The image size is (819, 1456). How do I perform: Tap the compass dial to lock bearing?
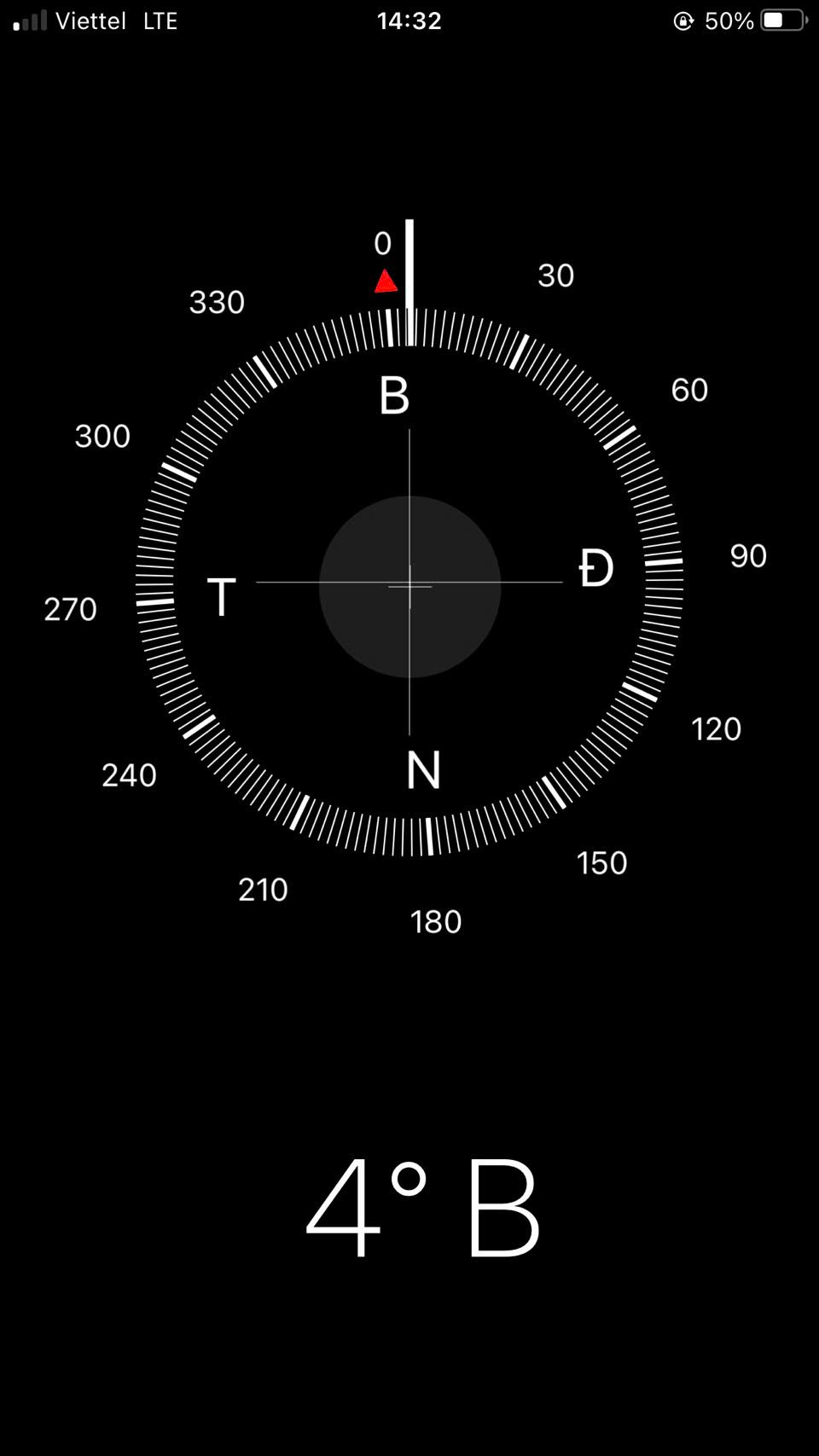point(409,583)
